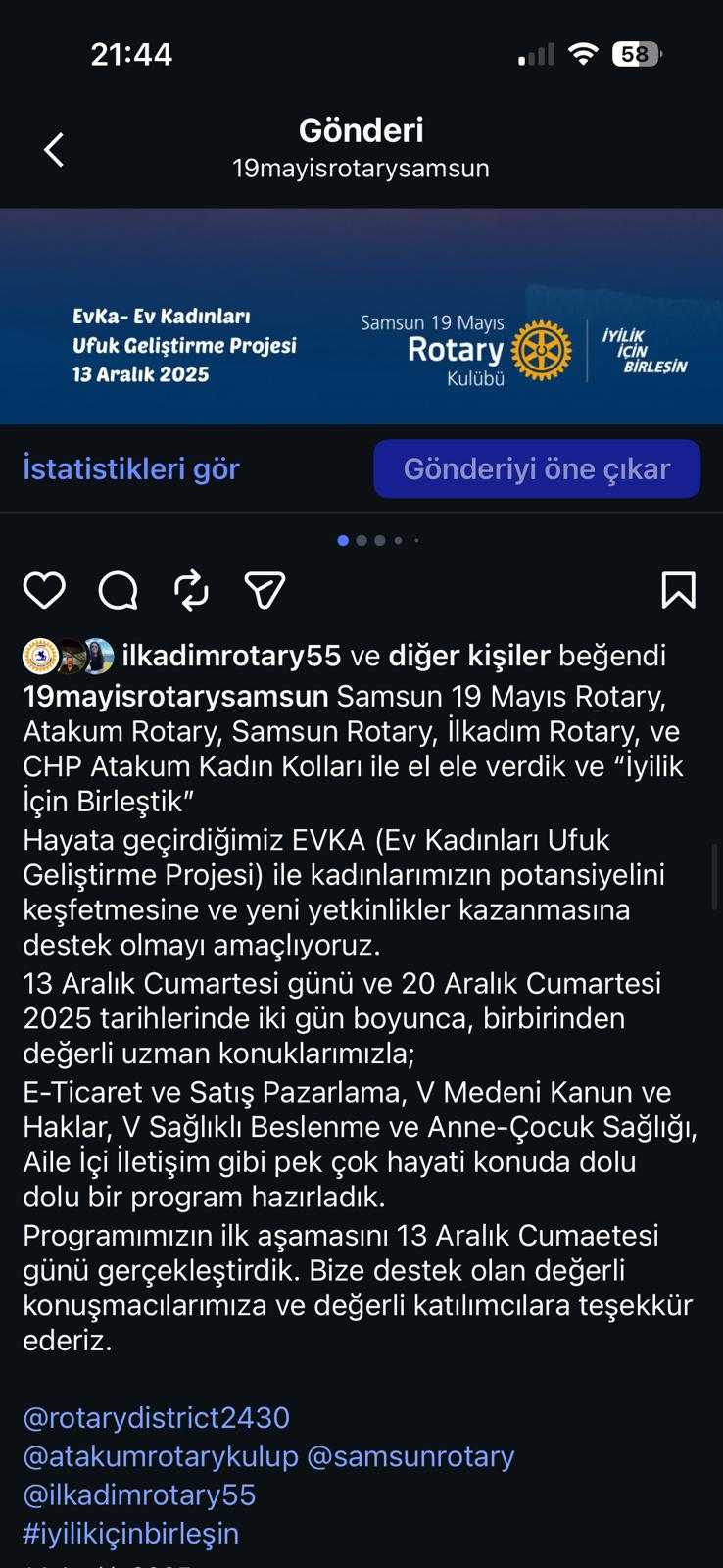The image size is (723, 1568).
Task: Open the comments bubble icon
Action: [x=119, y=590]
